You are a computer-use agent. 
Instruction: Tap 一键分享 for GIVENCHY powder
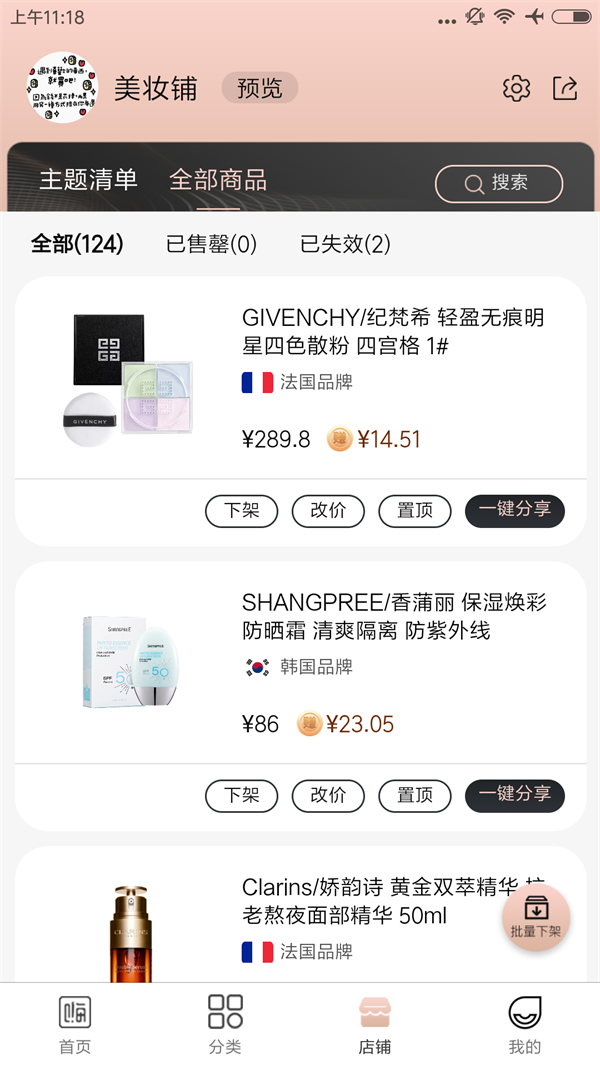coord(514,511)
